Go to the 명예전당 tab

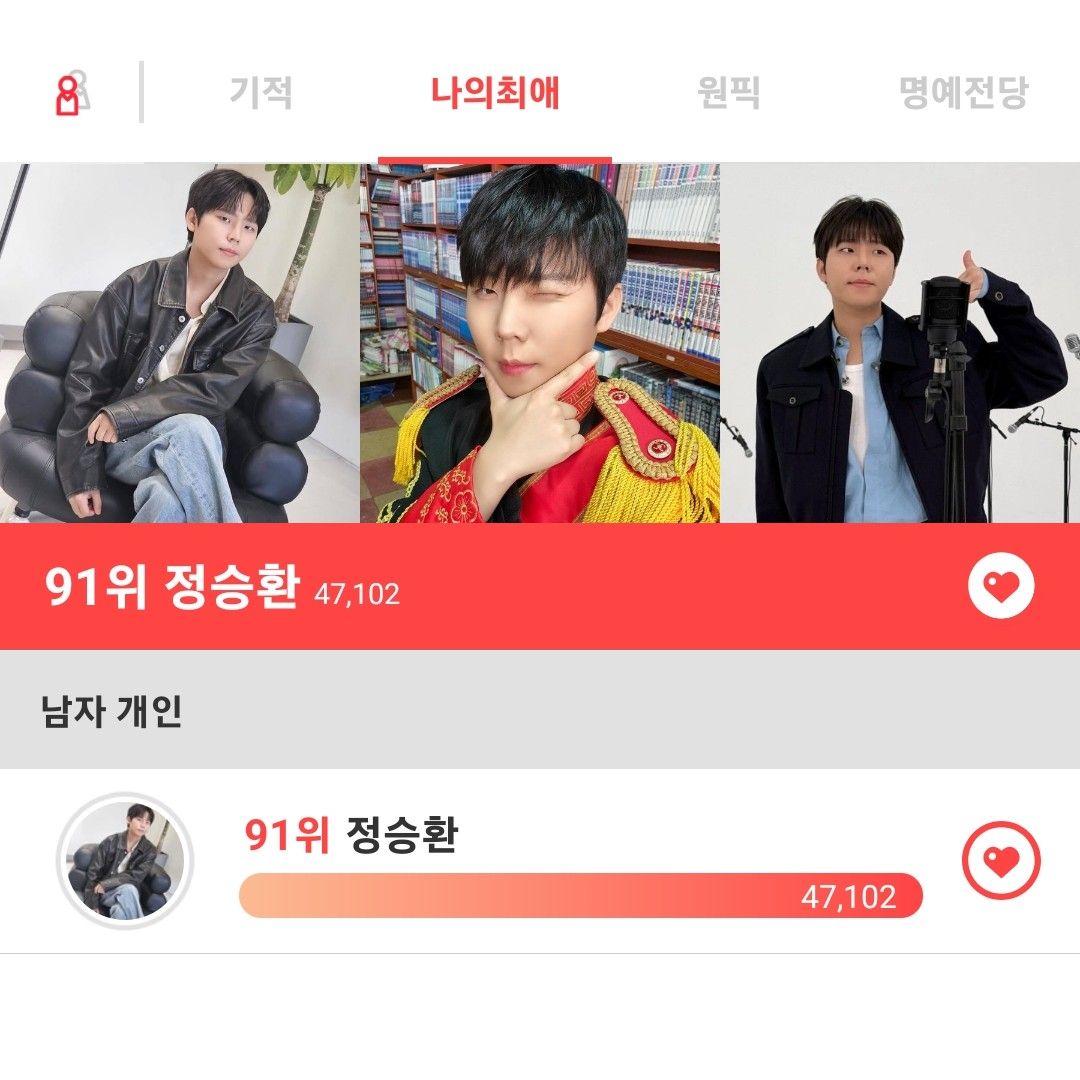point(962,93)
